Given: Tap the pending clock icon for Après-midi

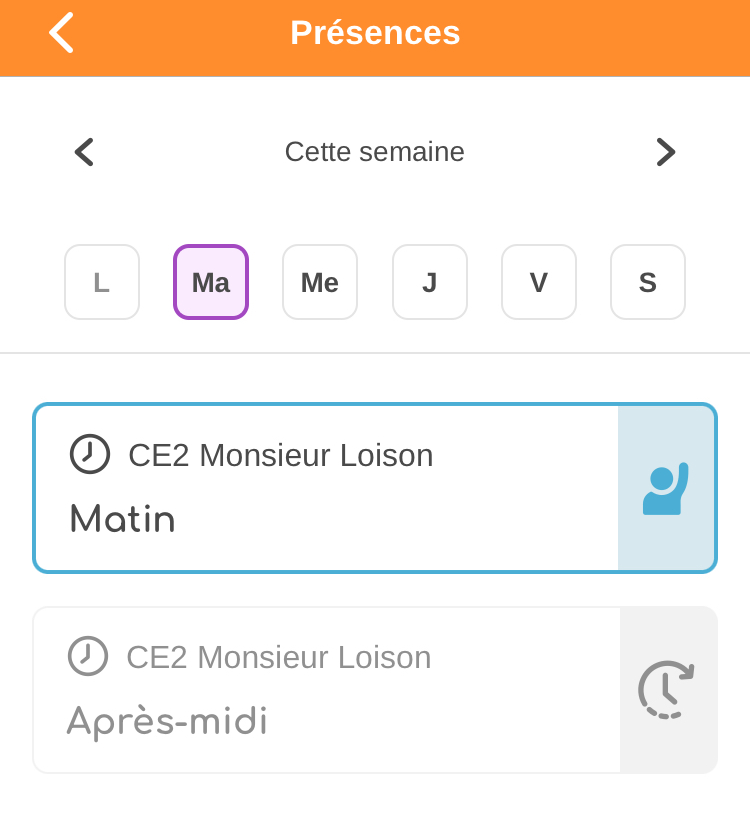Looking at the screenshot, I should click(x=667, y=689).
